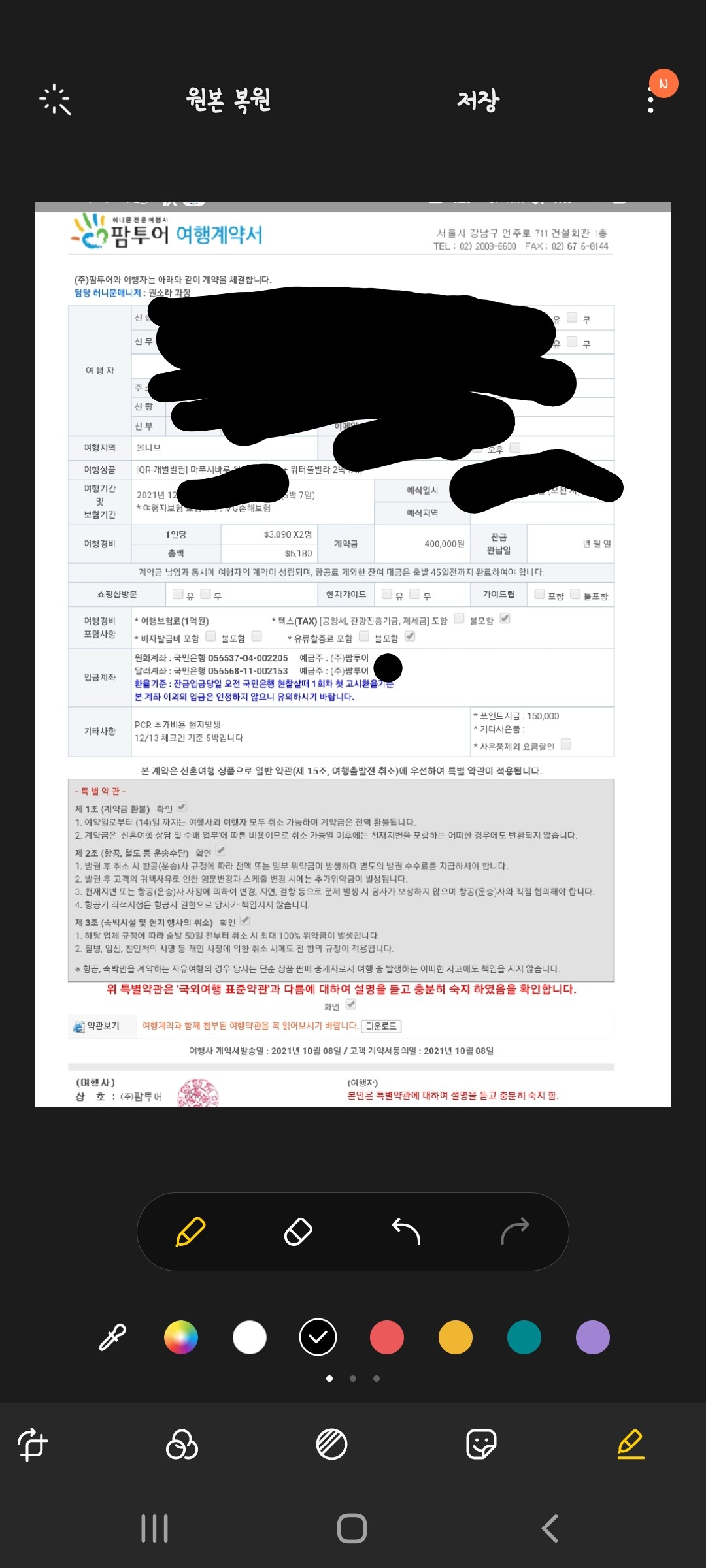
Task: Select the pen drawing tool
Action: click(190, 1232)
